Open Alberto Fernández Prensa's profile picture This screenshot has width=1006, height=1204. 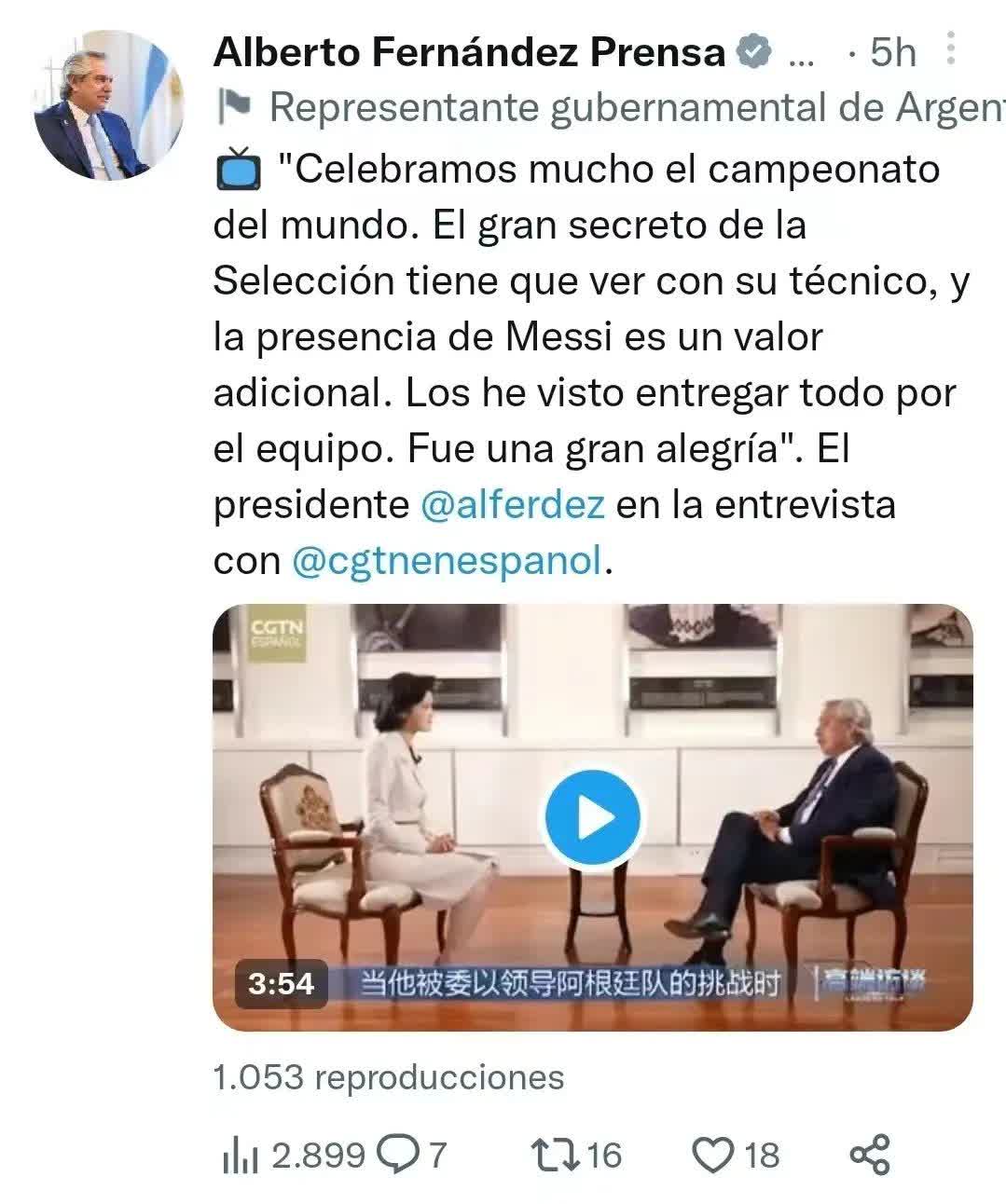109,104
